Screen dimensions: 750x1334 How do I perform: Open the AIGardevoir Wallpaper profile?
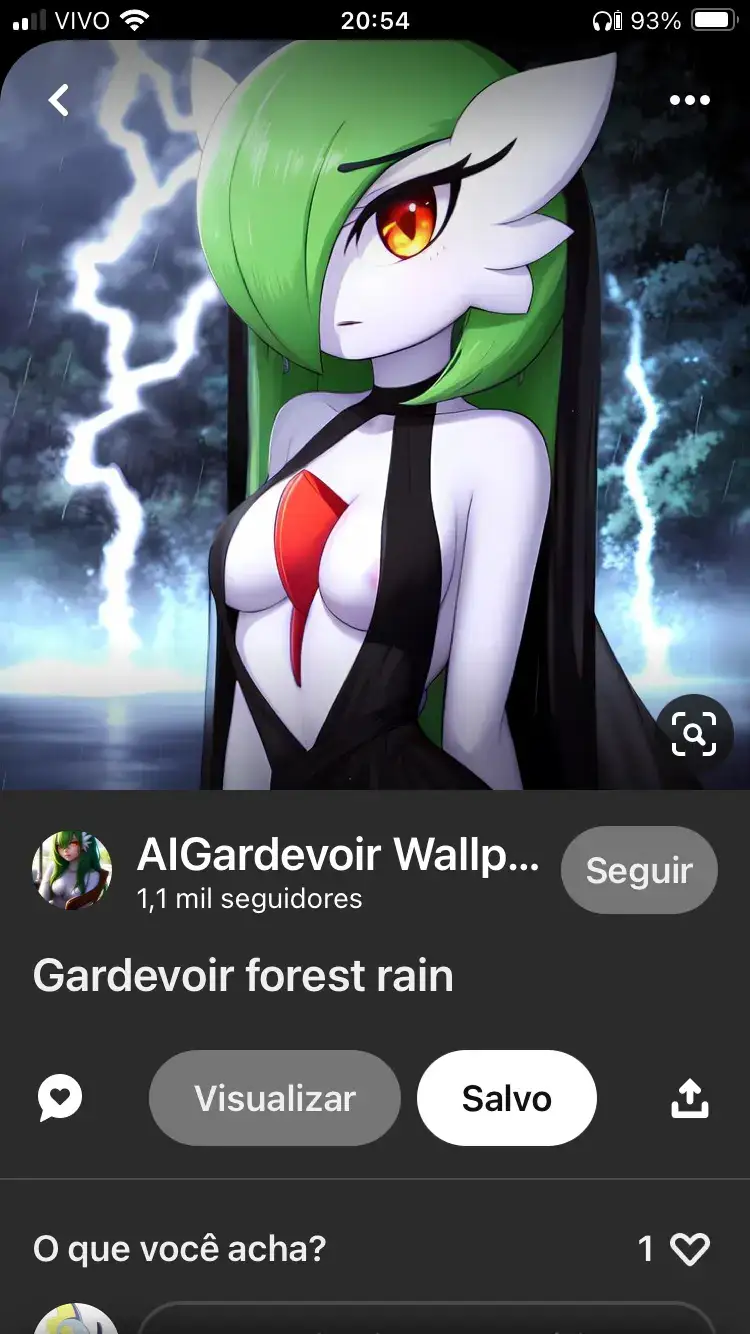(x=337, y=855)
